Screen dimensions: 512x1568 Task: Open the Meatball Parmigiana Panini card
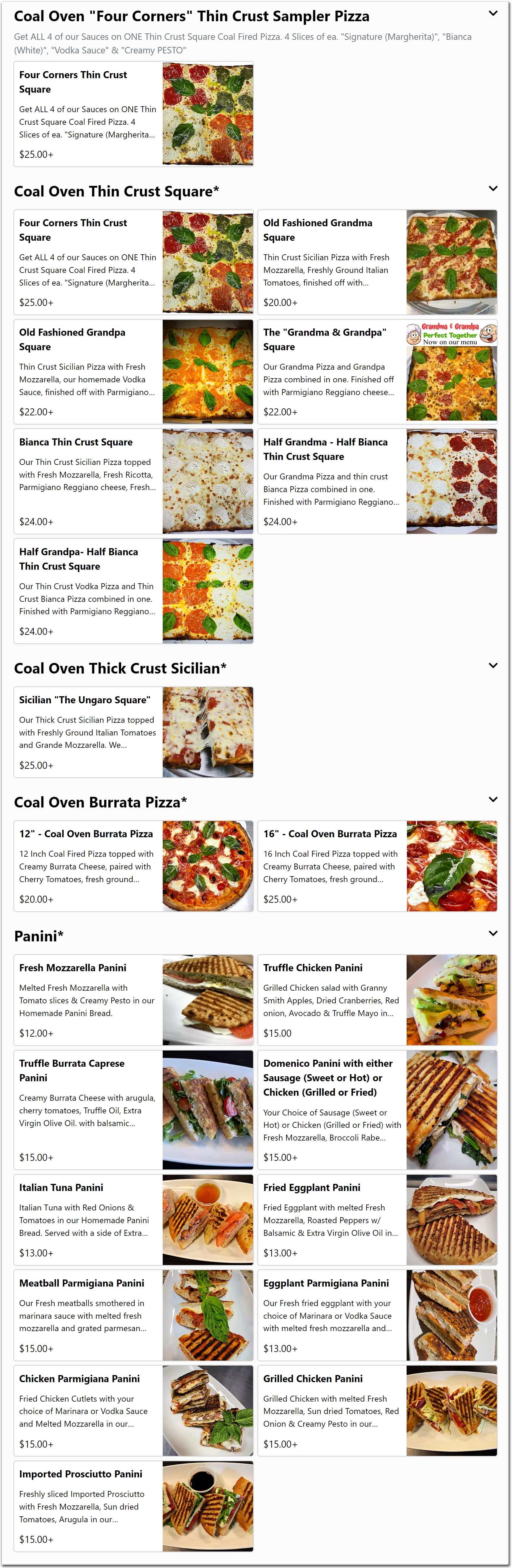click(x=133, y=1315)
